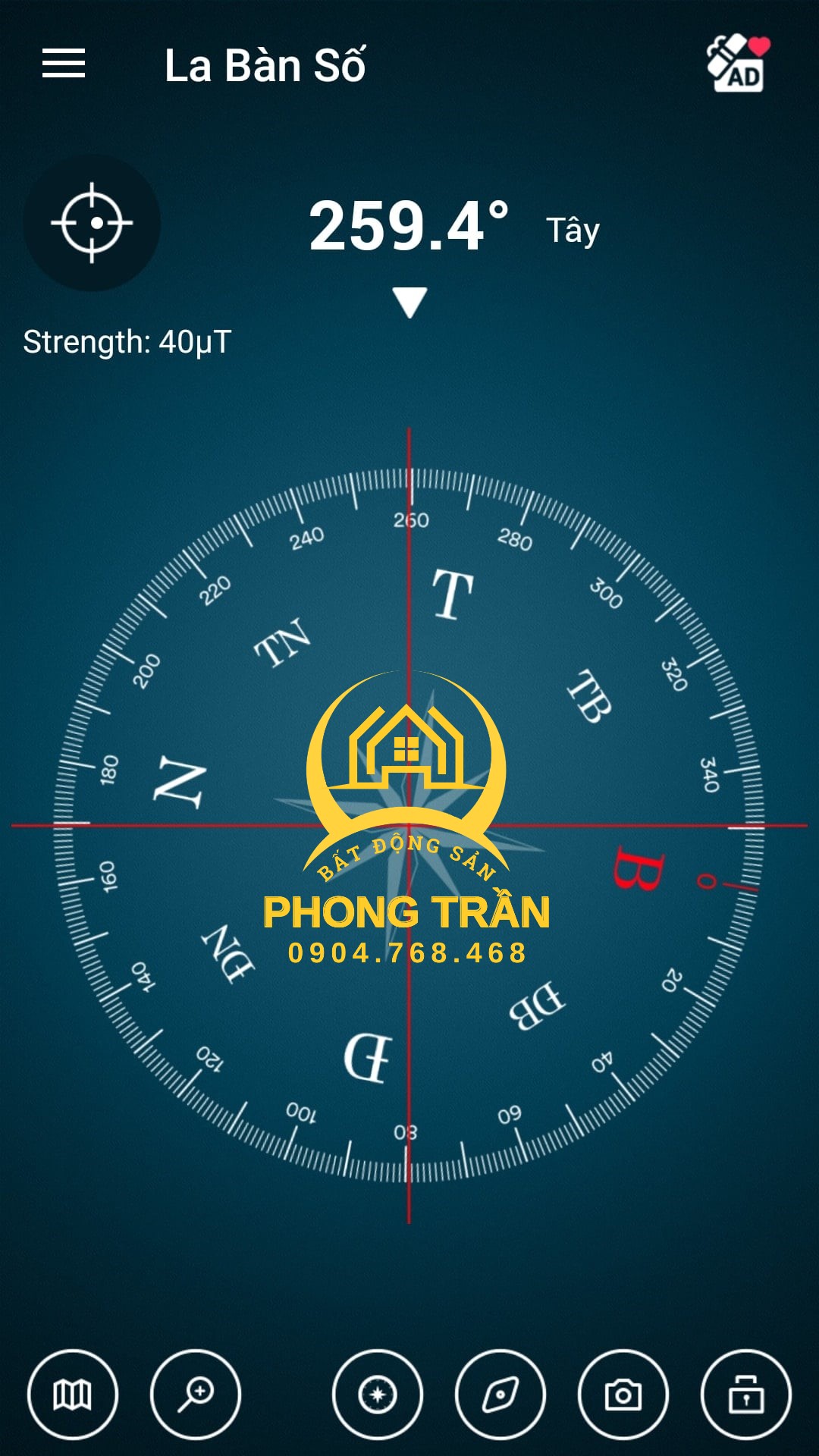Select the compass dial style button
819x1456 pixels.
[378, 1394]
